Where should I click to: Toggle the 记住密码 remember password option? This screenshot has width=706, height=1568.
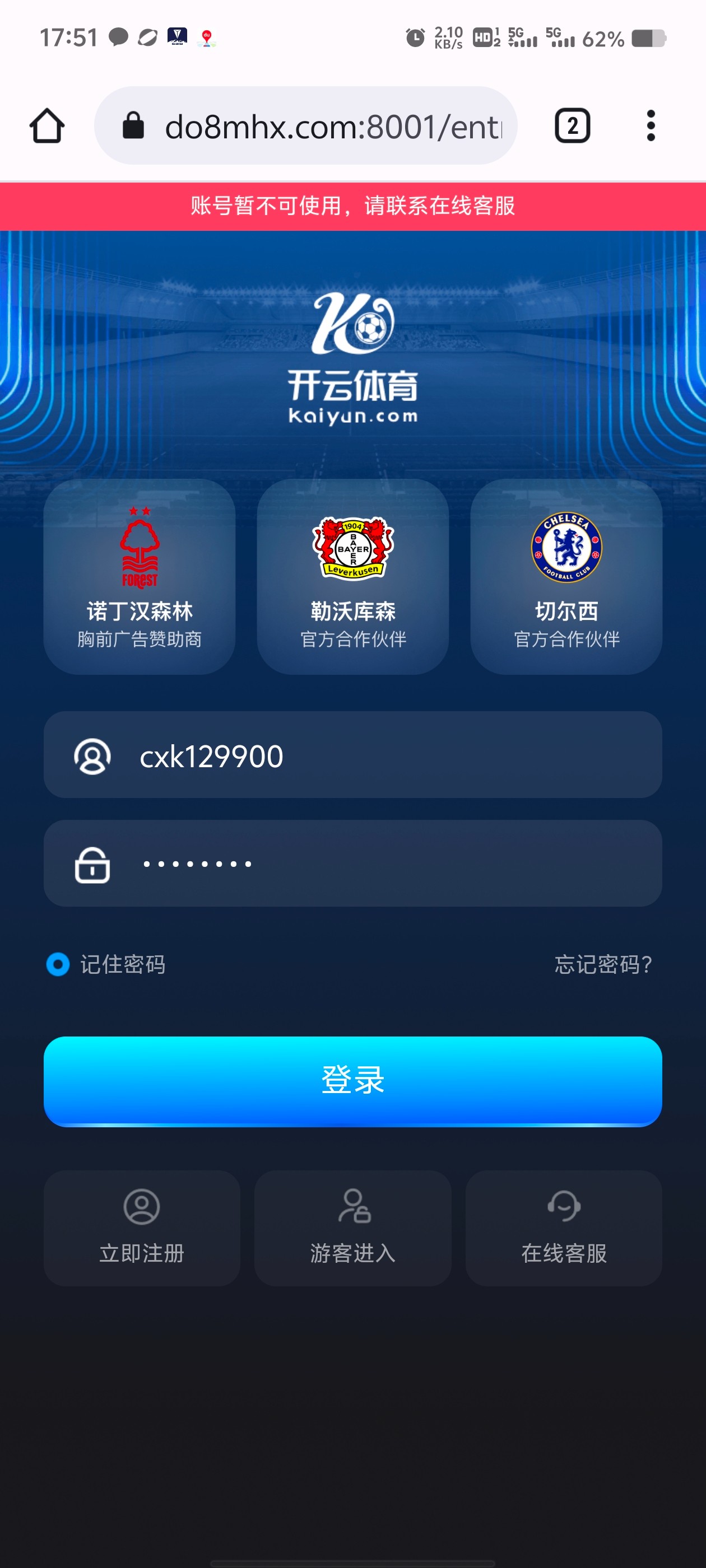pos(58,964)
